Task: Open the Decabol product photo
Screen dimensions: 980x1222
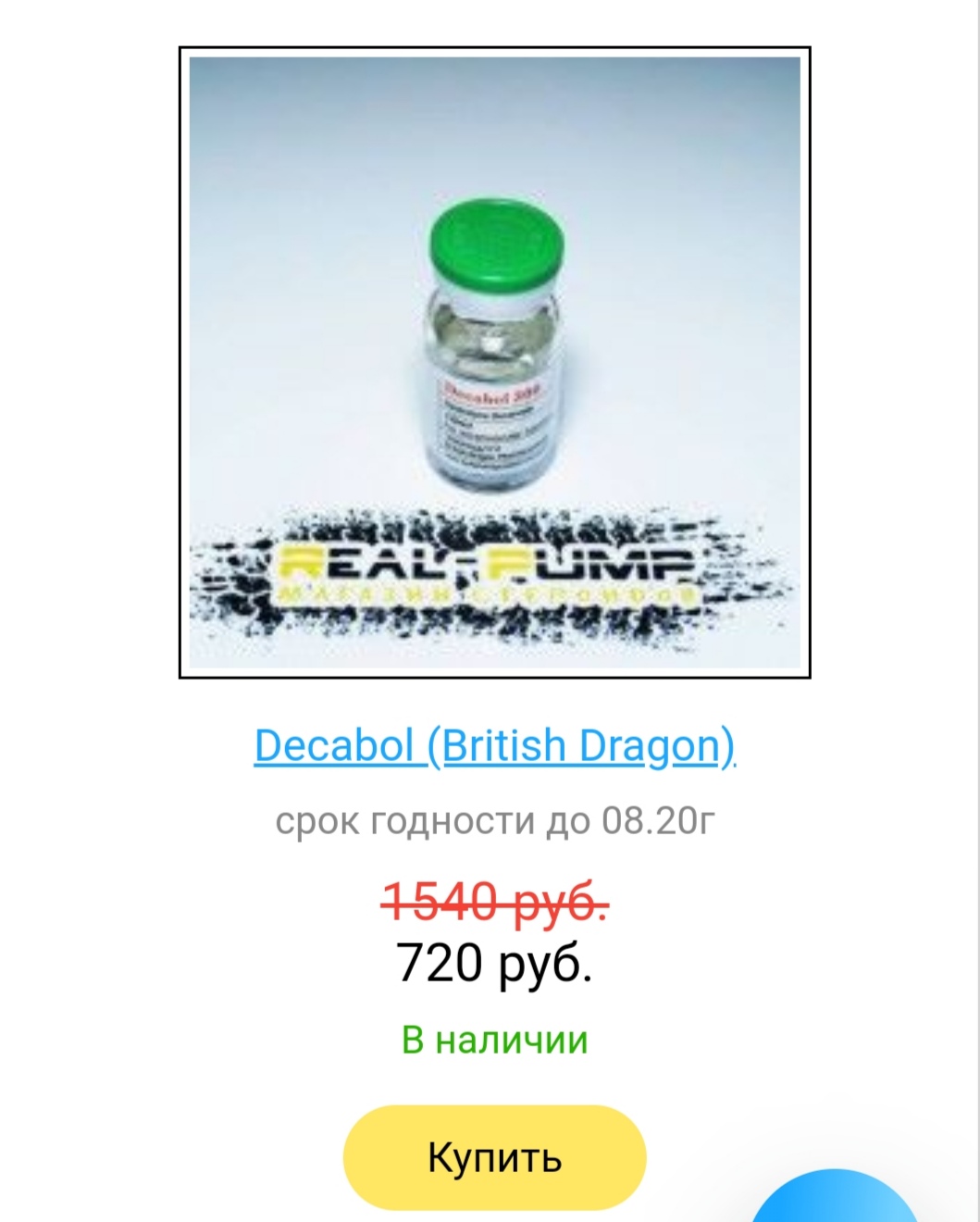Action: point(494,362)
